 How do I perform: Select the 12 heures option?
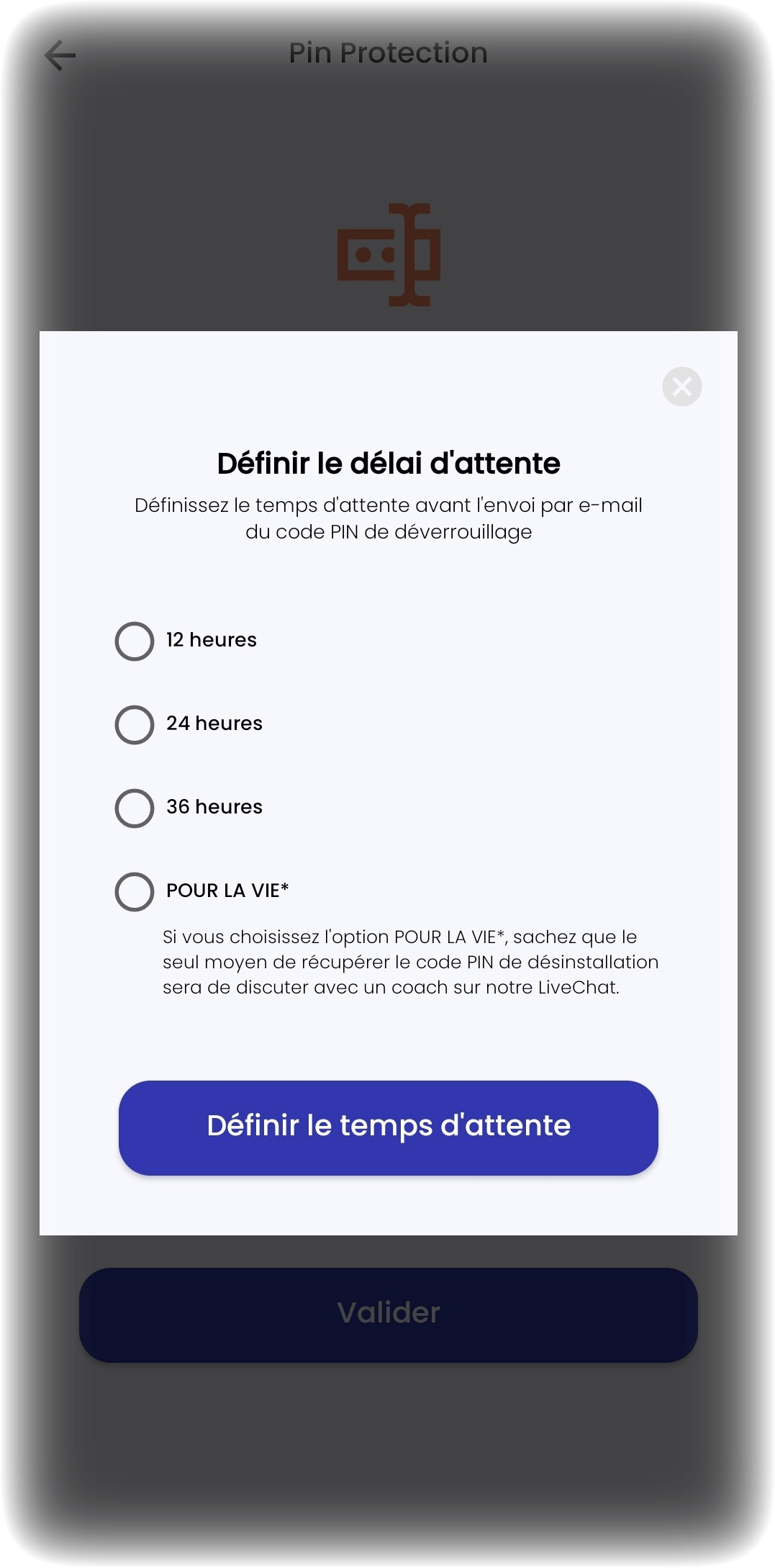point(135,641)
